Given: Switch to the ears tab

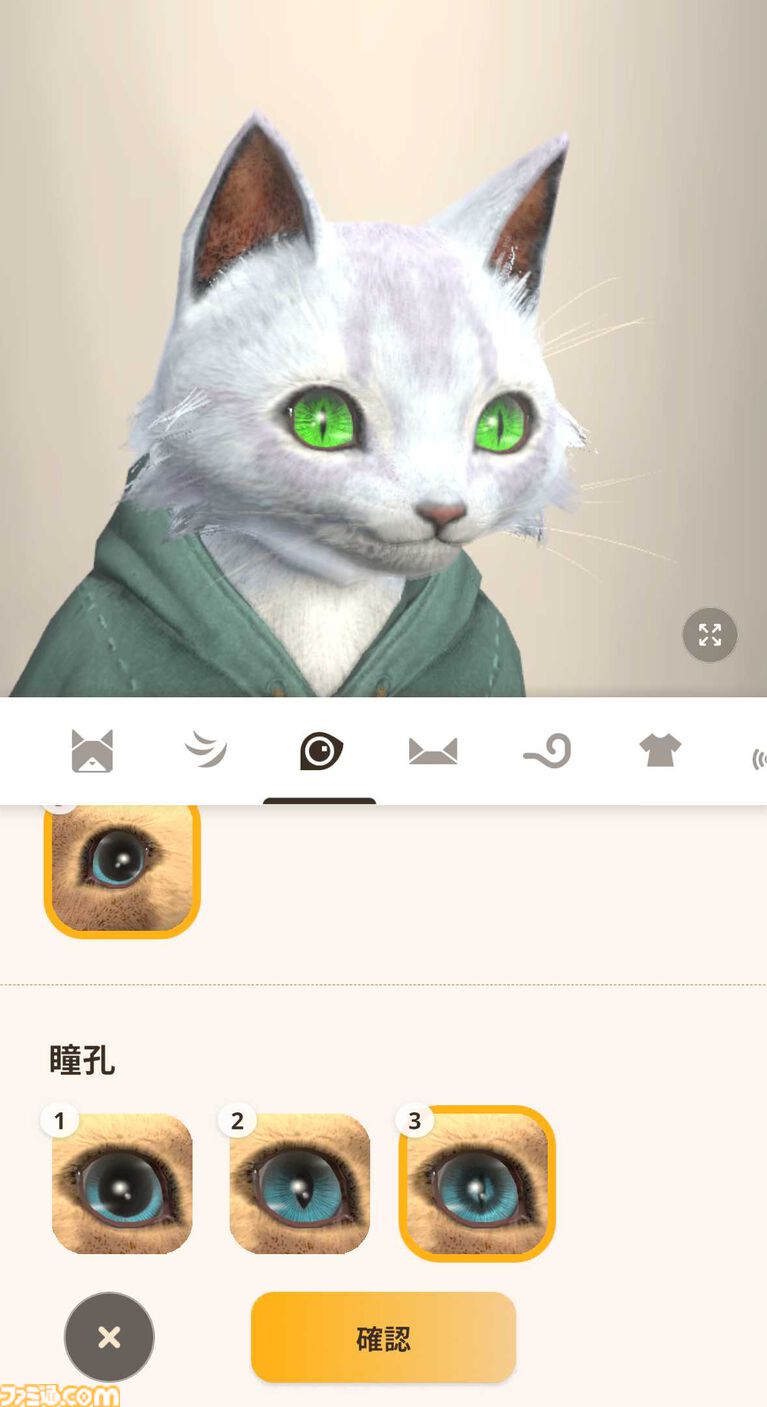Looking at the screenshot, I should point(433,751).
